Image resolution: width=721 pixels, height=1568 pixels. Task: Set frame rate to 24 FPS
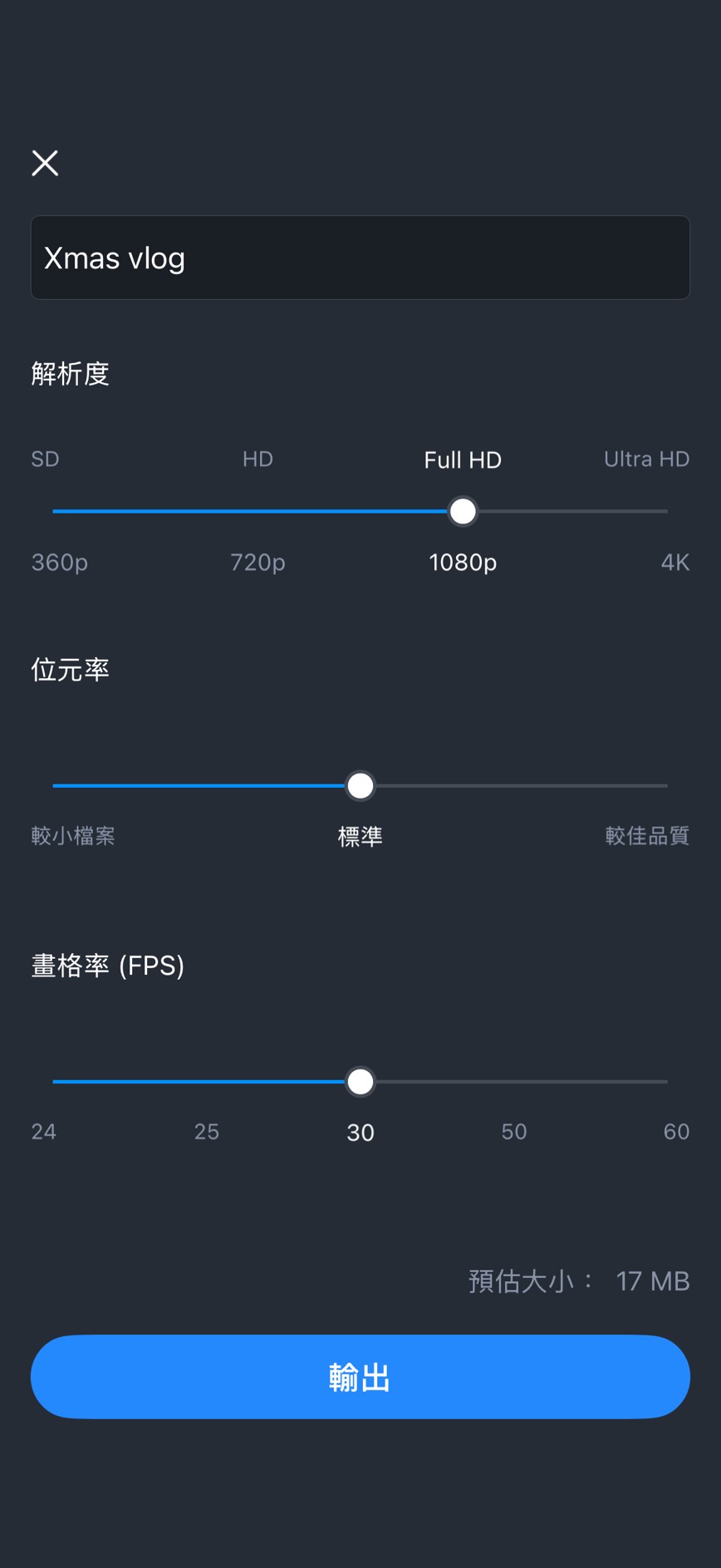tap(42, 1132)
